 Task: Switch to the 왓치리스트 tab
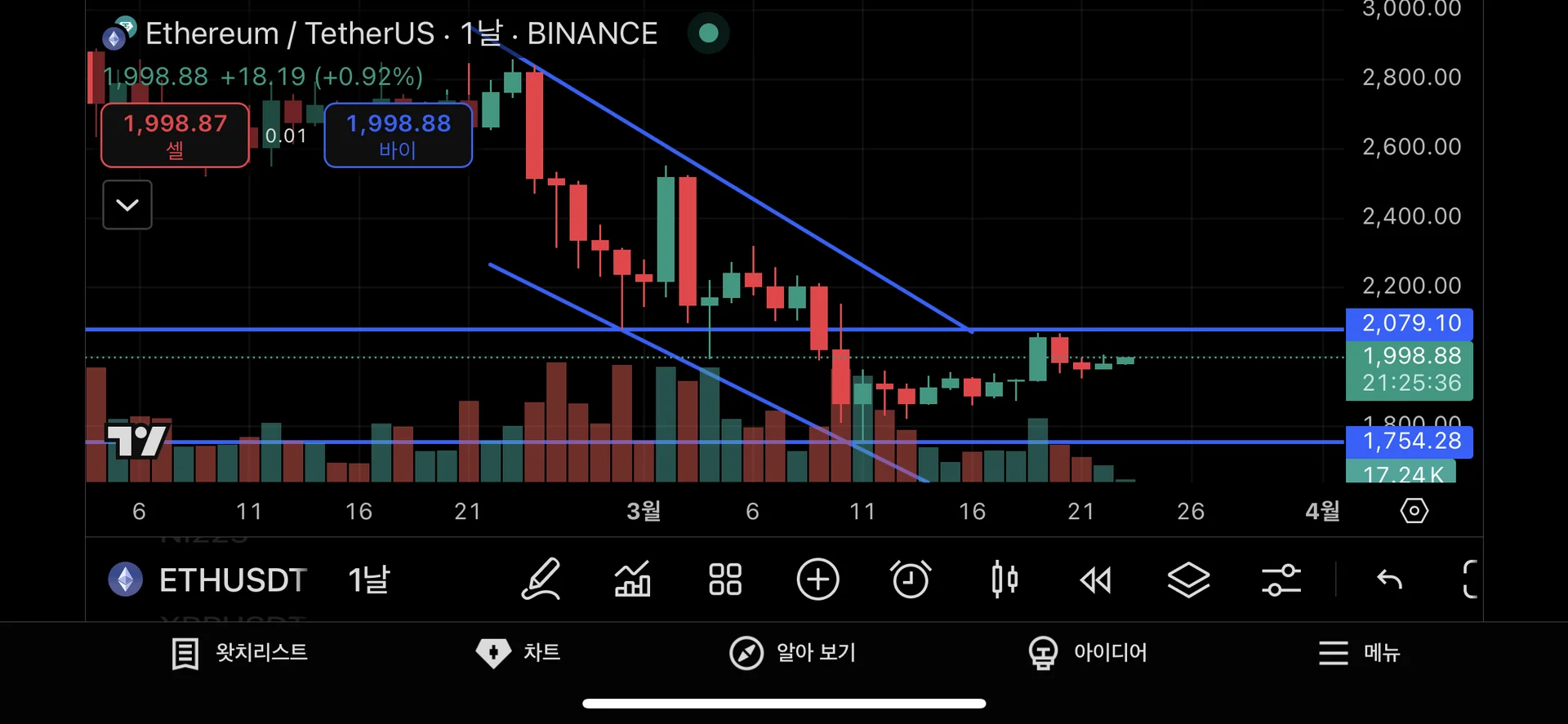point(240,653)
